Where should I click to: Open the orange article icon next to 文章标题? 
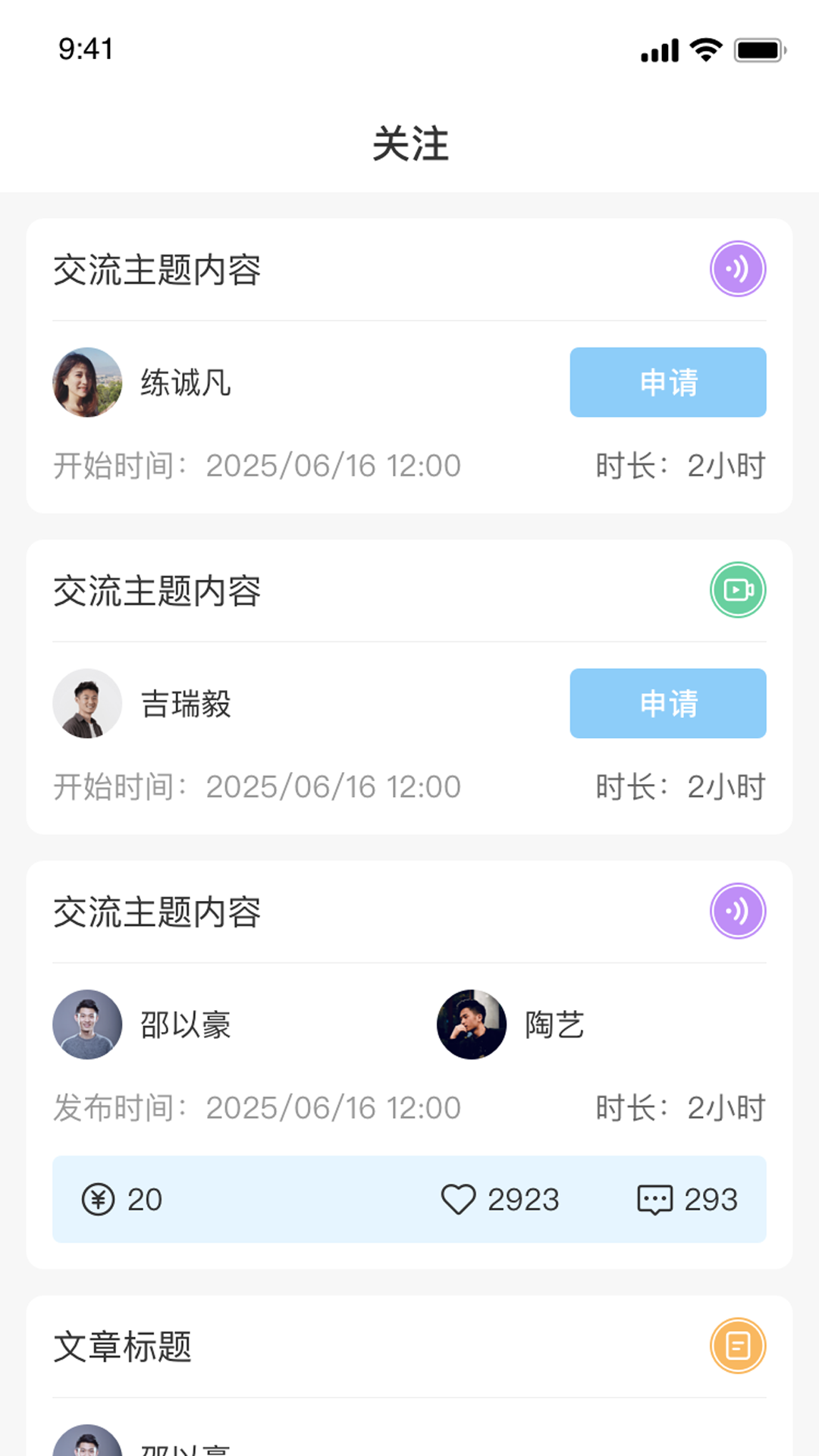pos(738,1344)
